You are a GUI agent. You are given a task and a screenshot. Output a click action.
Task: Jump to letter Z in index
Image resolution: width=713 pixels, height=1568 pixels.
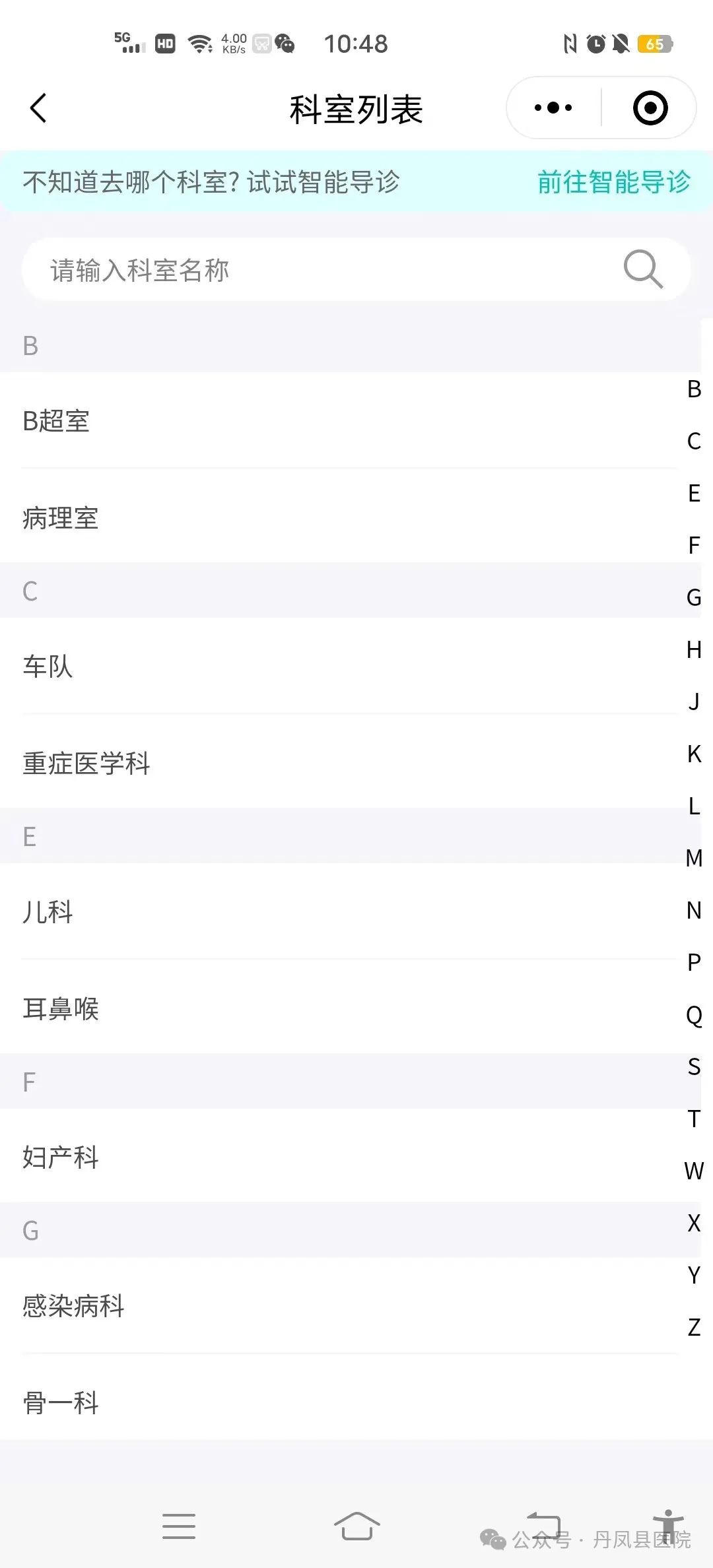[x=693, y=1326]
